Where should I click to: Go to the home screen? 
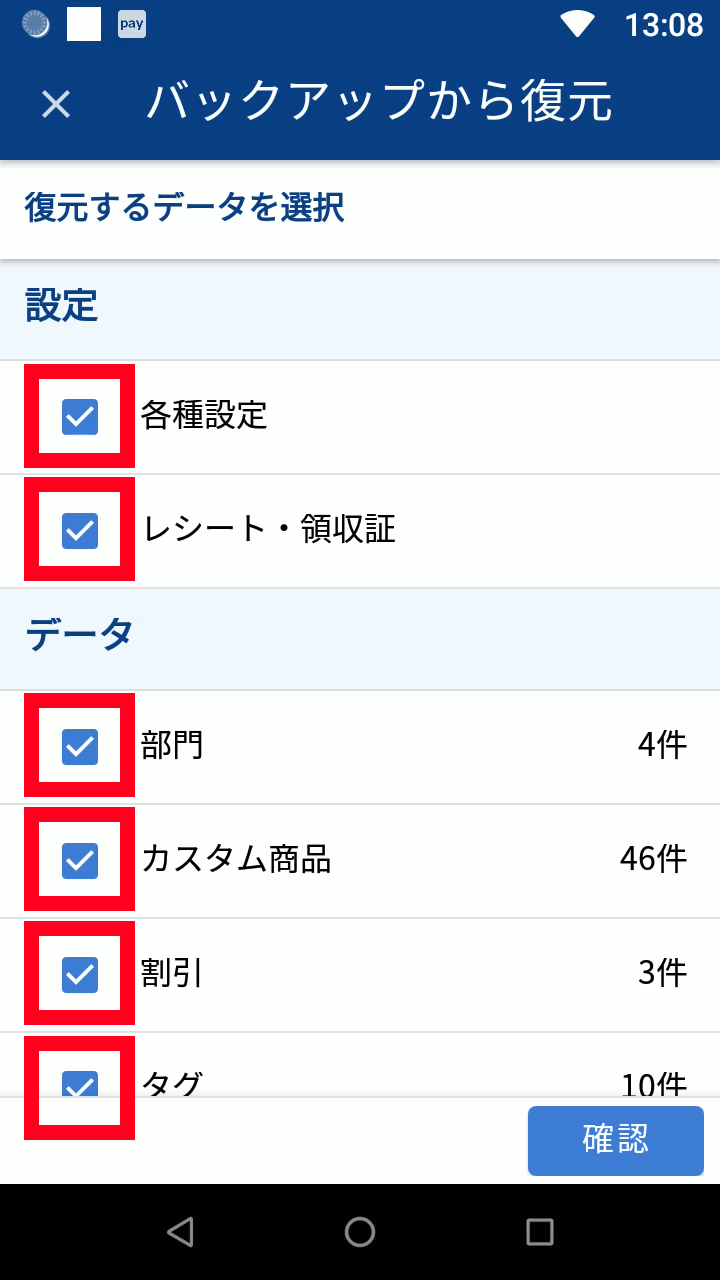pos(360,1232)
